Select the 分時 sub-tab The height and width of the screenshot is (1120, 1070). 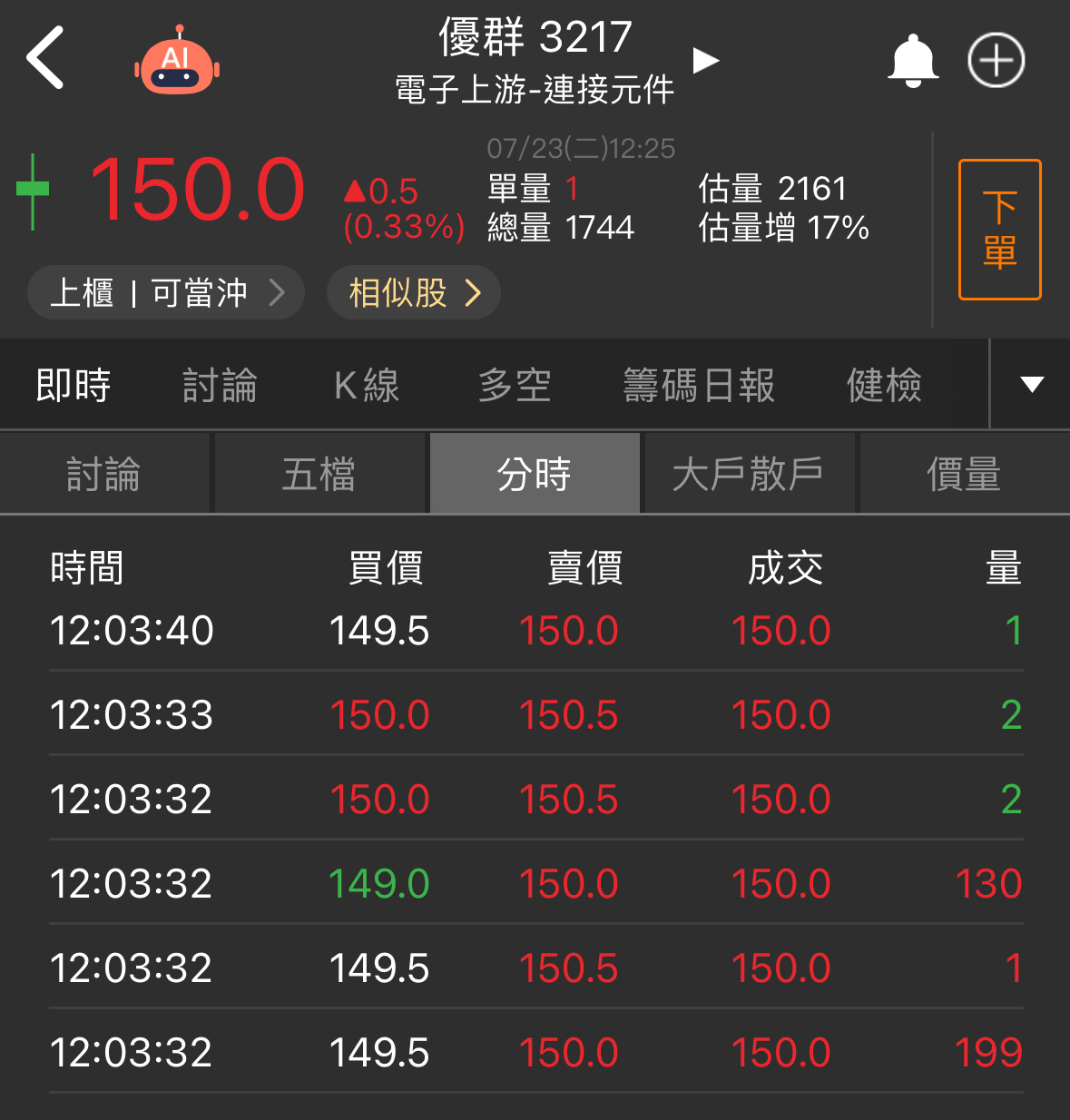535,474
